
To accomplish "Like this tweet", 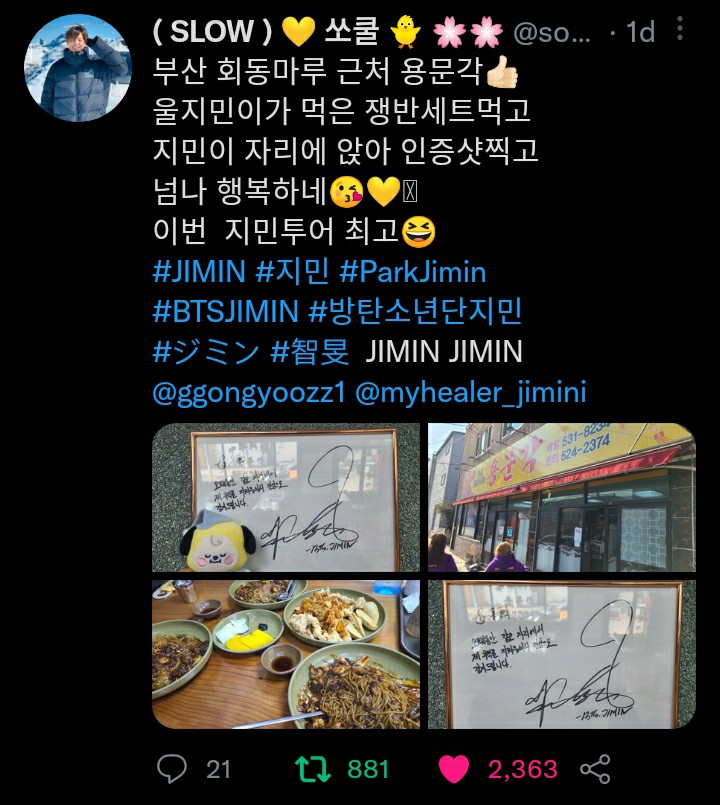I will (x=455, y=768).
